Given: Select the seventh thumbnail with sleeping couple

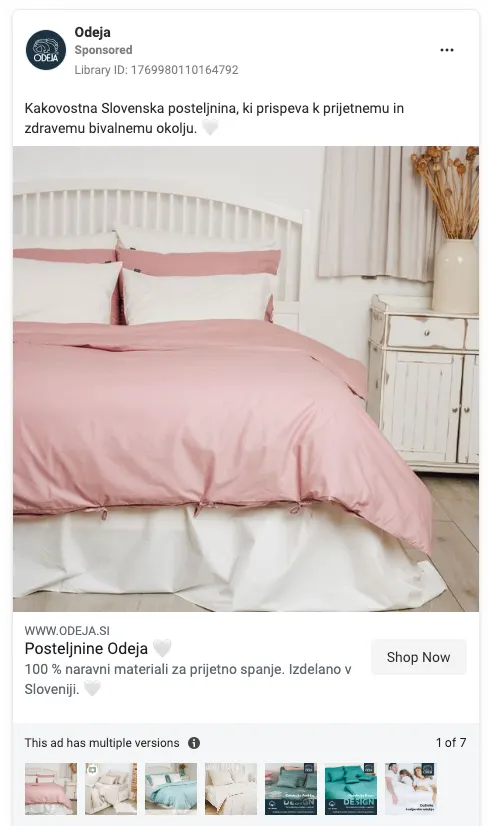Looking at the screenshot, I should coord(411,789).
